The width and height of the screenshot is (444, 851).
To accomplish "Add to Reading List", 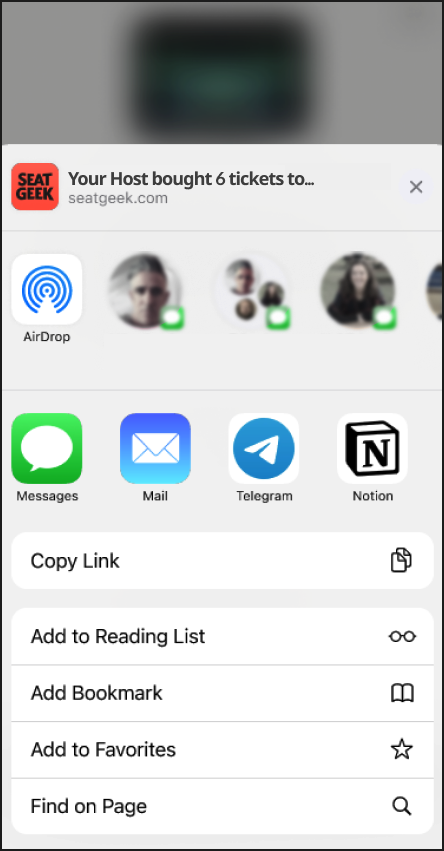I will [x=223, y=636].
